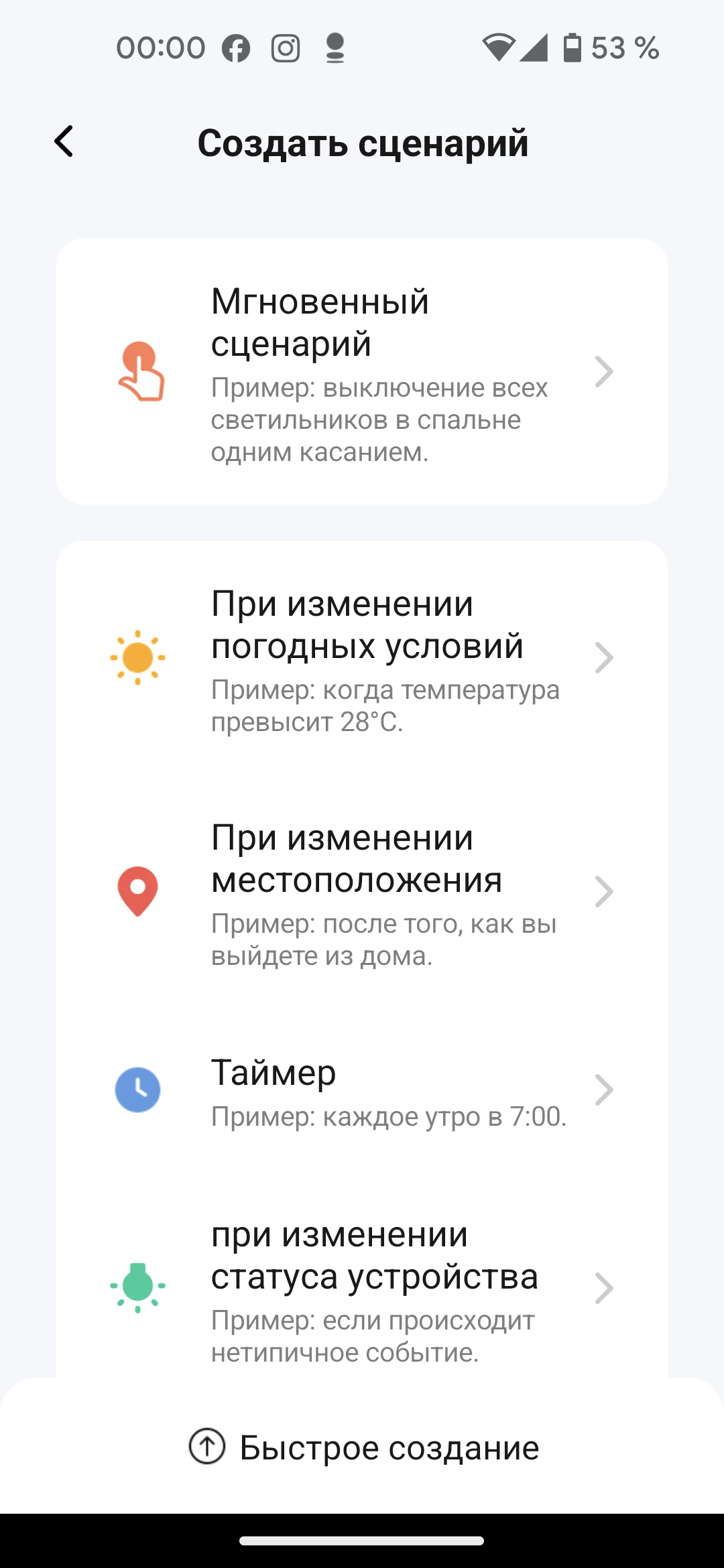Screen dimensions: 724x1568
Task: Open Мгновенный сценарий option
Action: [362, 372]
